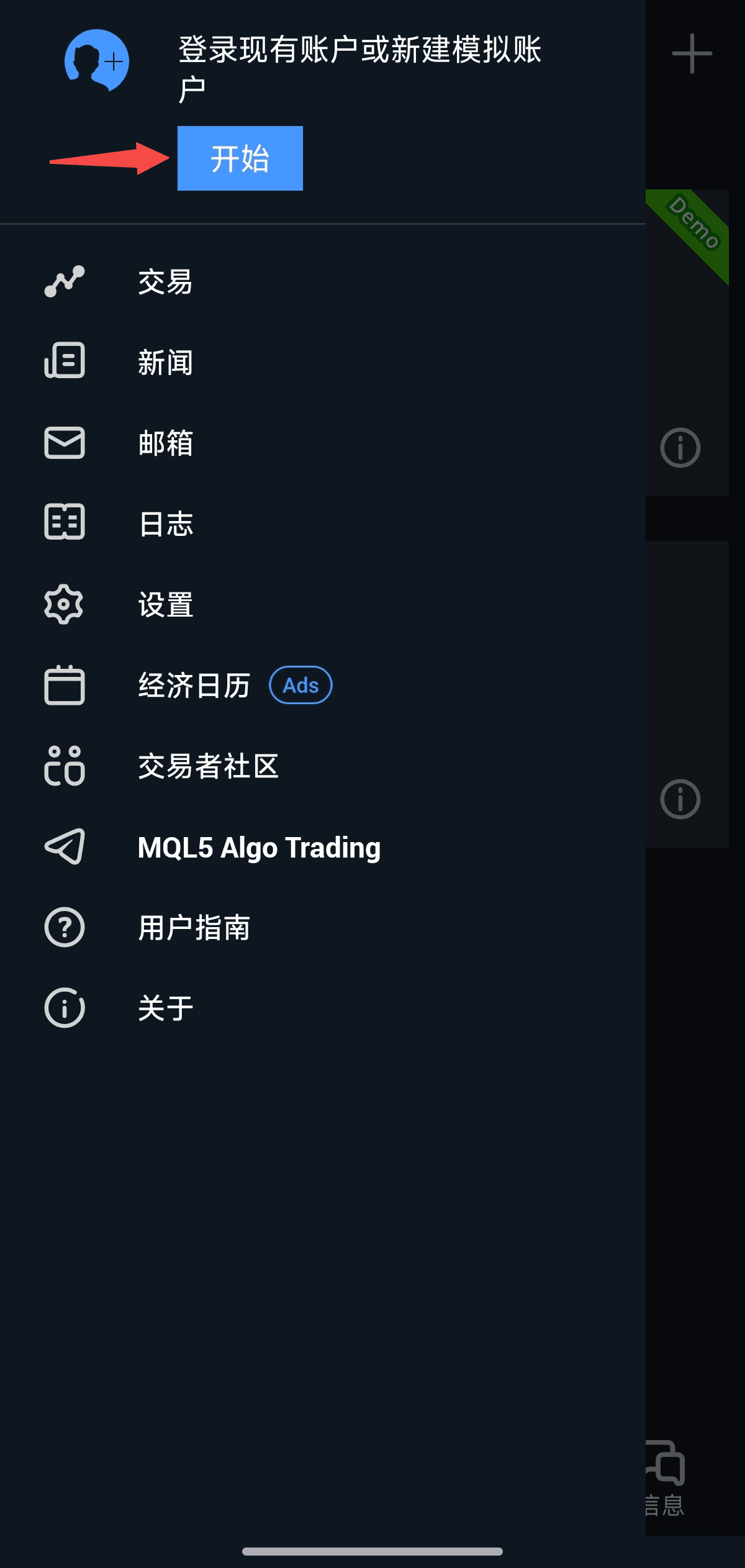This screenshot has height=1568, width=745.
Task: Open 设置 settings
Action: coord(165,604)
